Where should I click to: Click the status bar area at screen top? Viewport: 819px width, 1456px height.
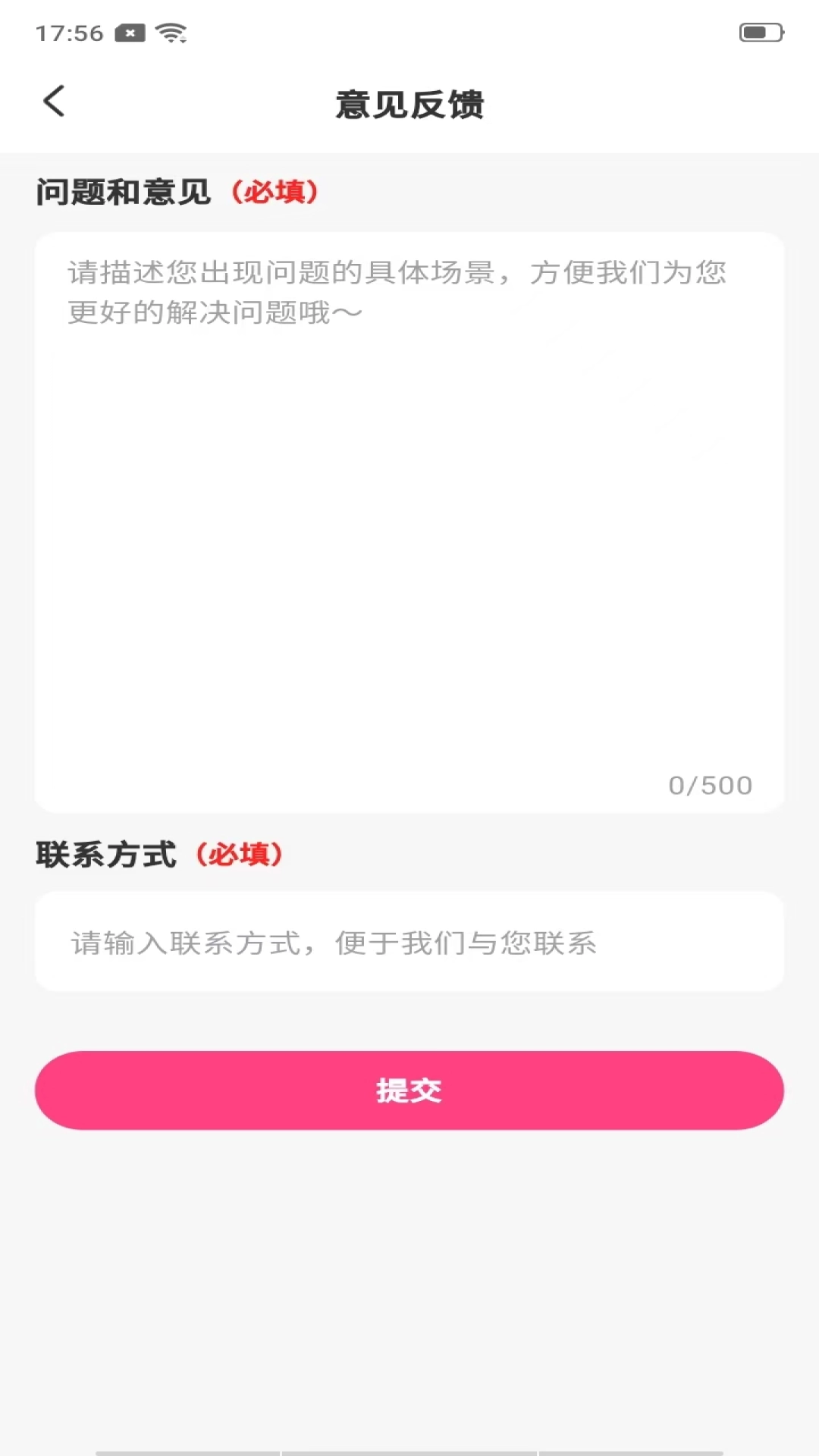pos(409,32)
